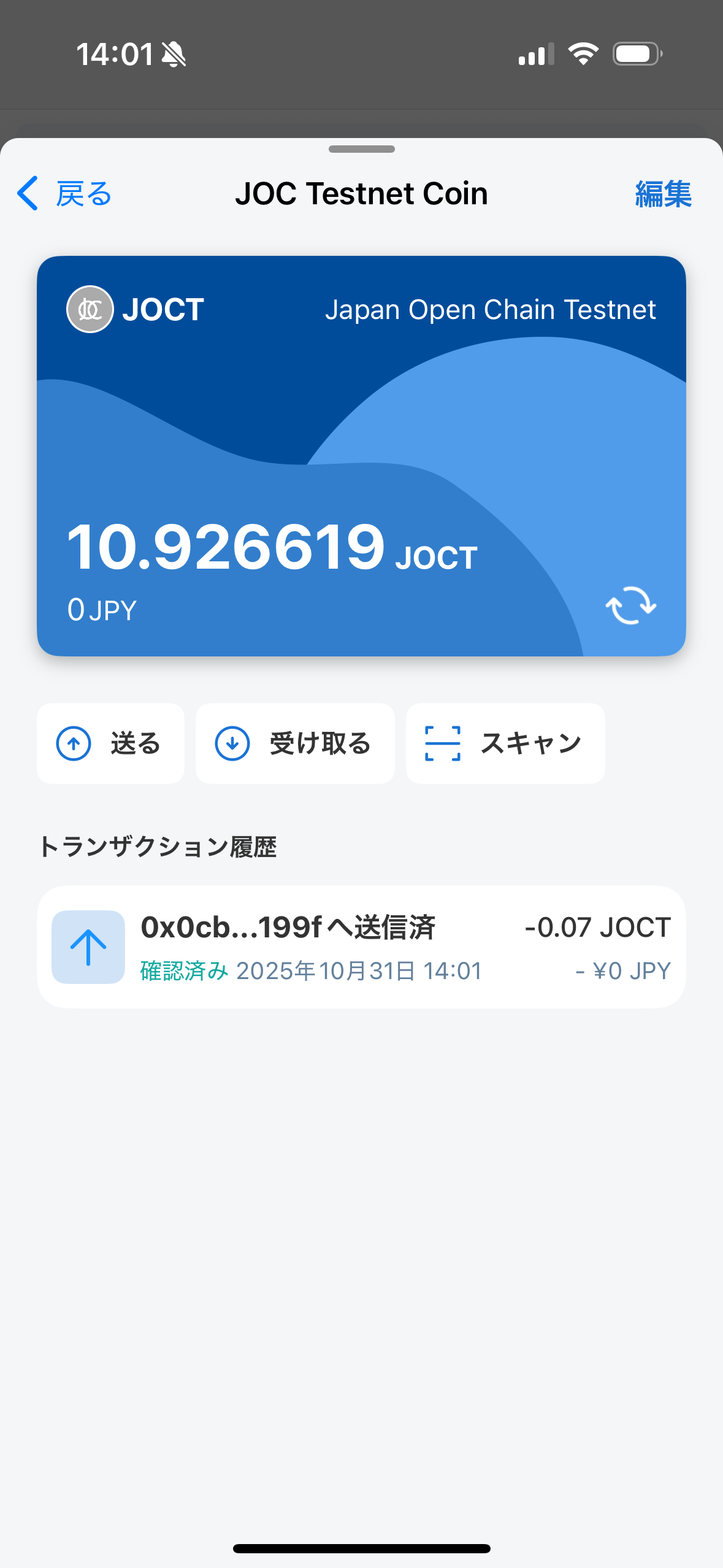Open the QR scan (スキャン) icon
The image size is (723, 1568).
(x=443, y=743)
